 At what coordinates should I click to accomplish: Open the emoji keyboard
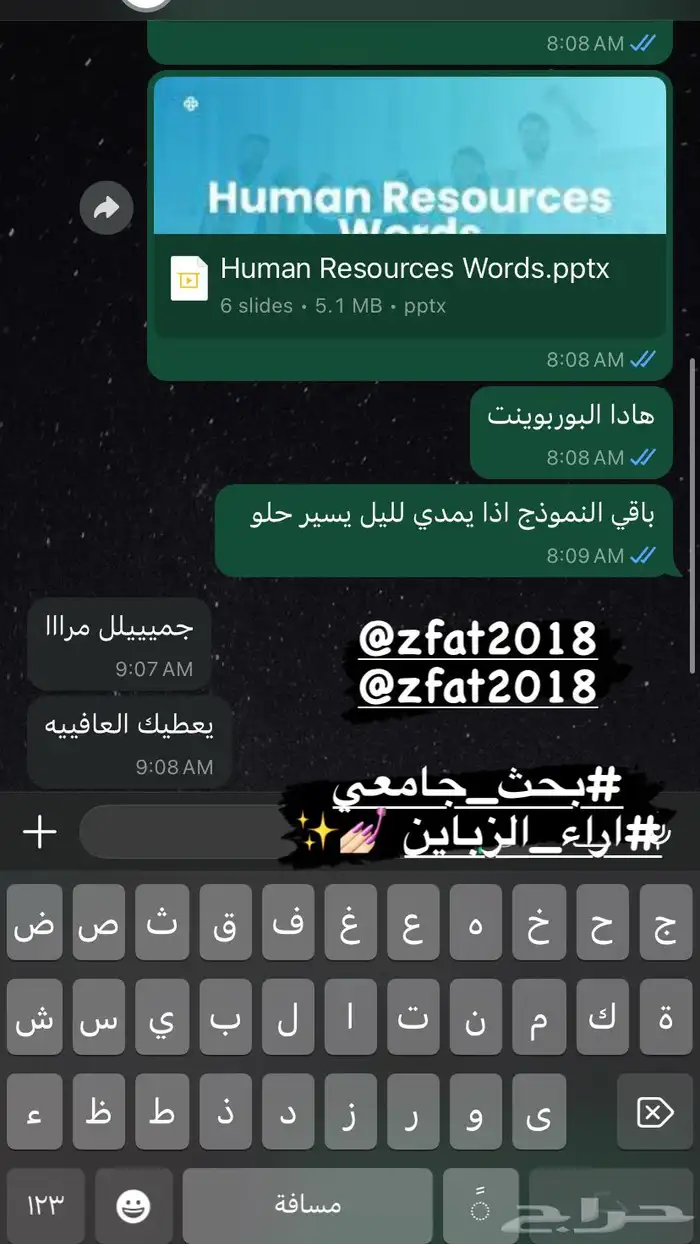pos(133,1206)
